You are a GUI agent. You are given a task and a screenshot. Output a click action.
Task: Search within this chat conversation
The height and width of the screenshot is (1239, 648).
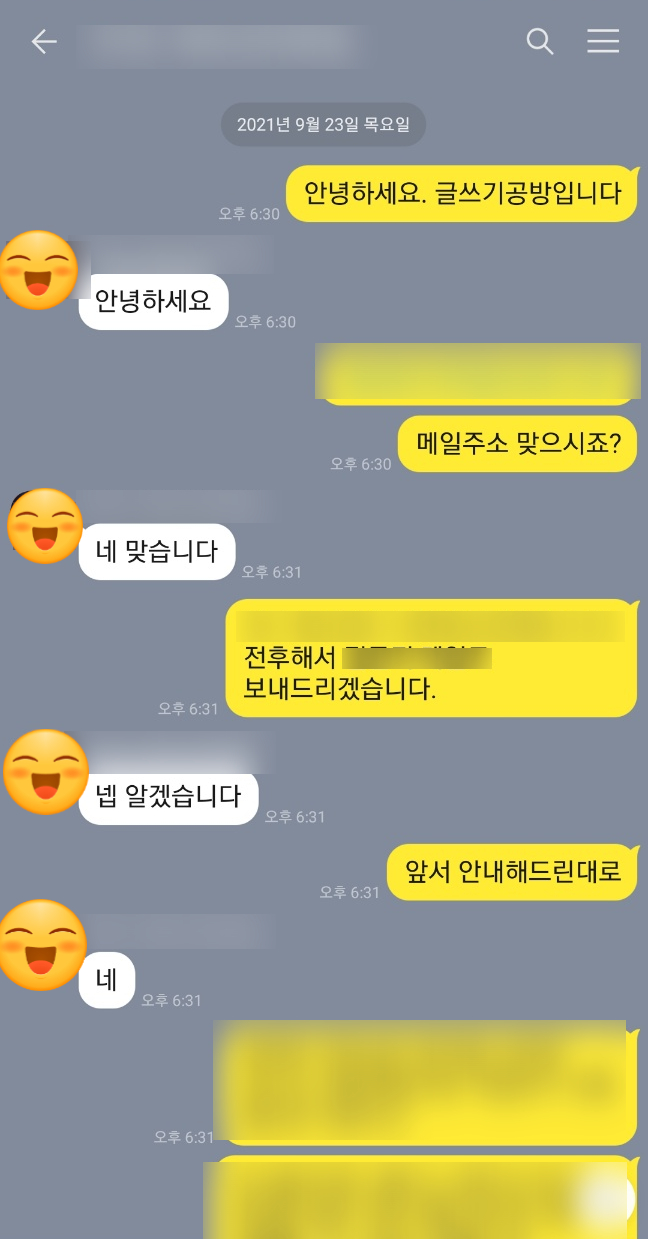coord(540,41)
